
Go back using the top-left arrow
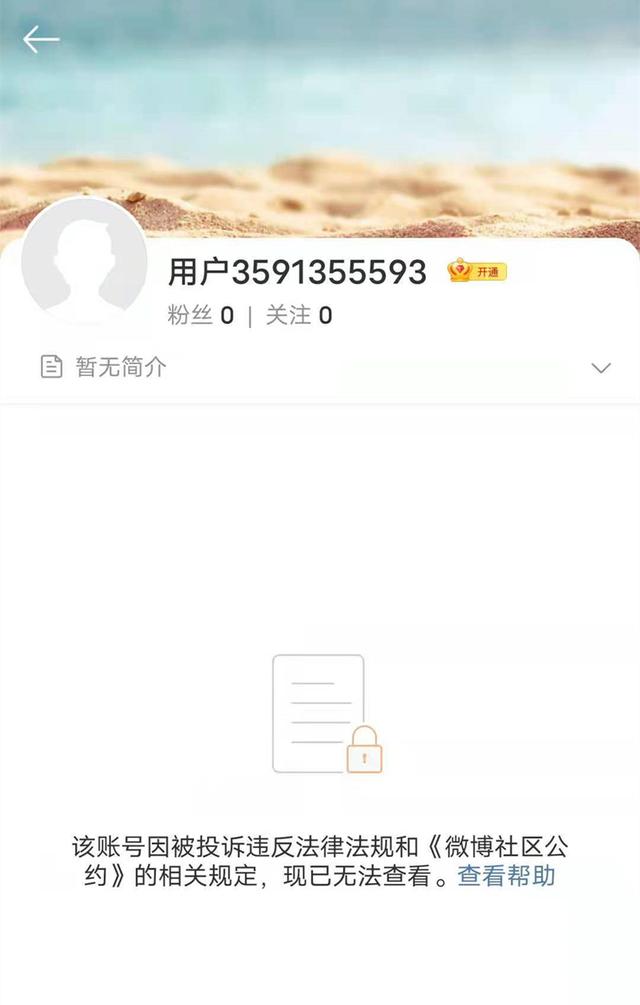pos(41,40)
